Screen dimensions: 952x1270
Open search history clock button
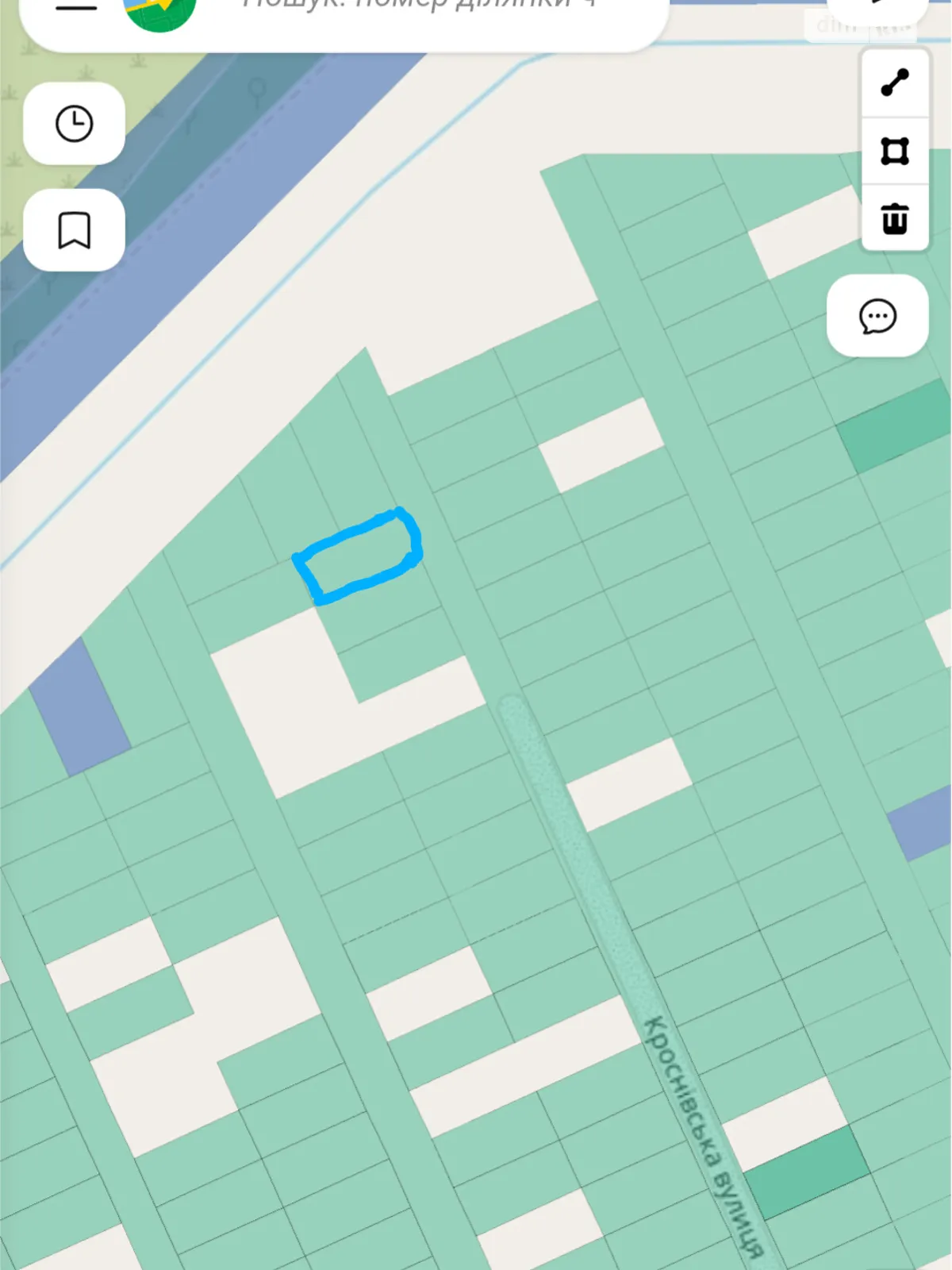[x=74, y=124]
